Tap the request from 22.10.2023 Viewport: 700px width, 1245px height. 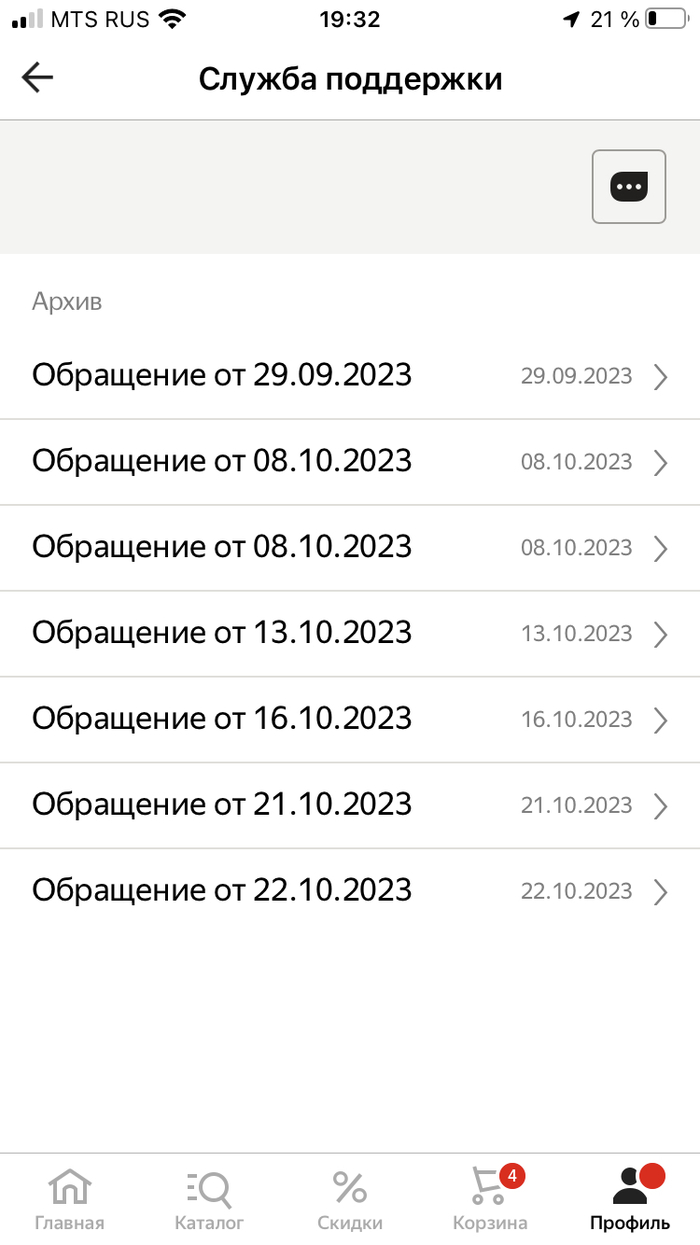(x=350, y=891)
